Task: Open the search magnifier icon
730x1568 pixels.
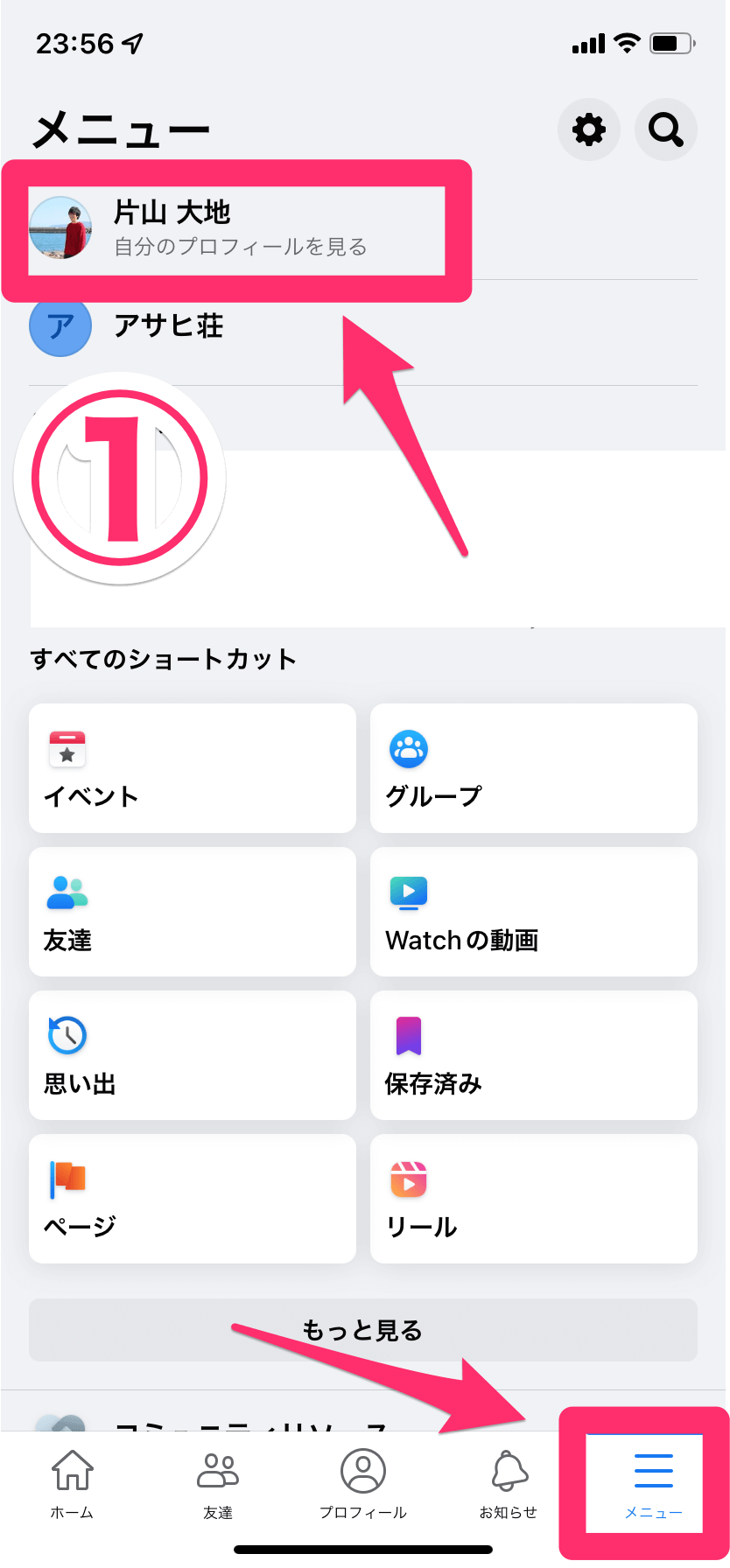Action: pyautogui.click(x=666, y=130)
